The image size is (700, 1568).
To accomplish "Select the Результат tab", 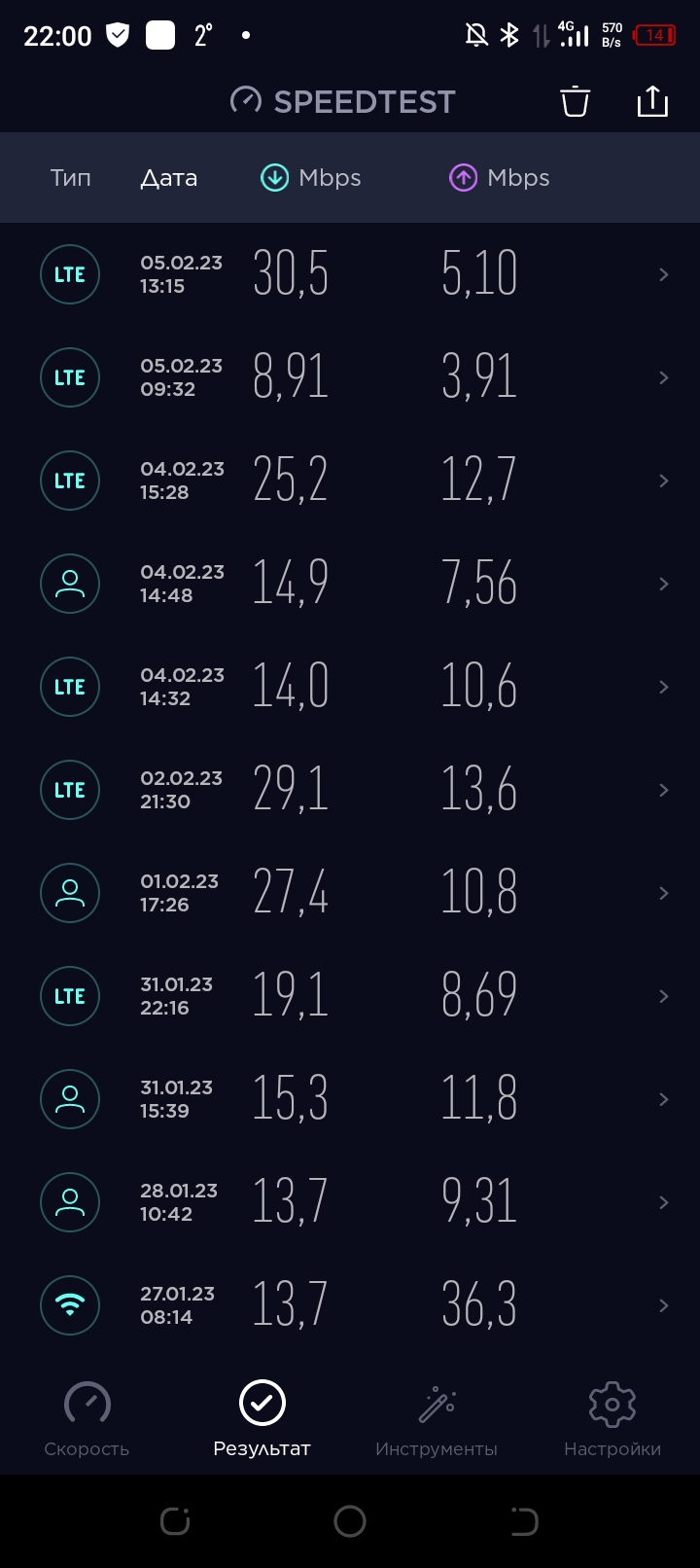I will click(262, 1420).
